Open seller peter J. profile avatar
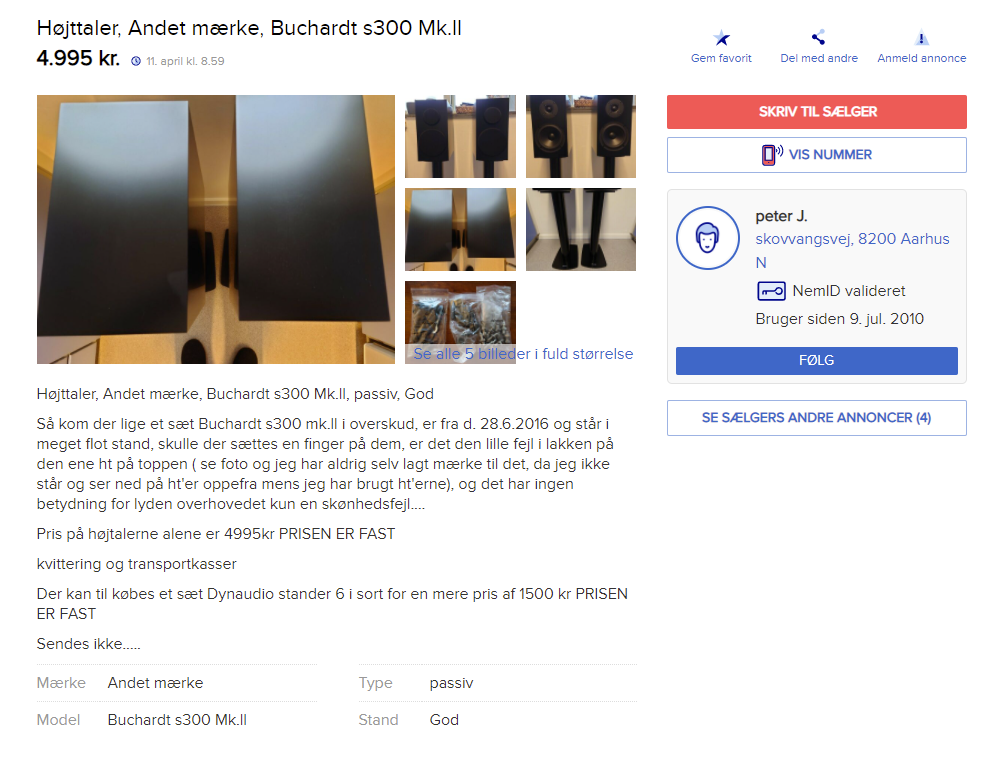This screenshot has width=1003, height=765. 707,238
